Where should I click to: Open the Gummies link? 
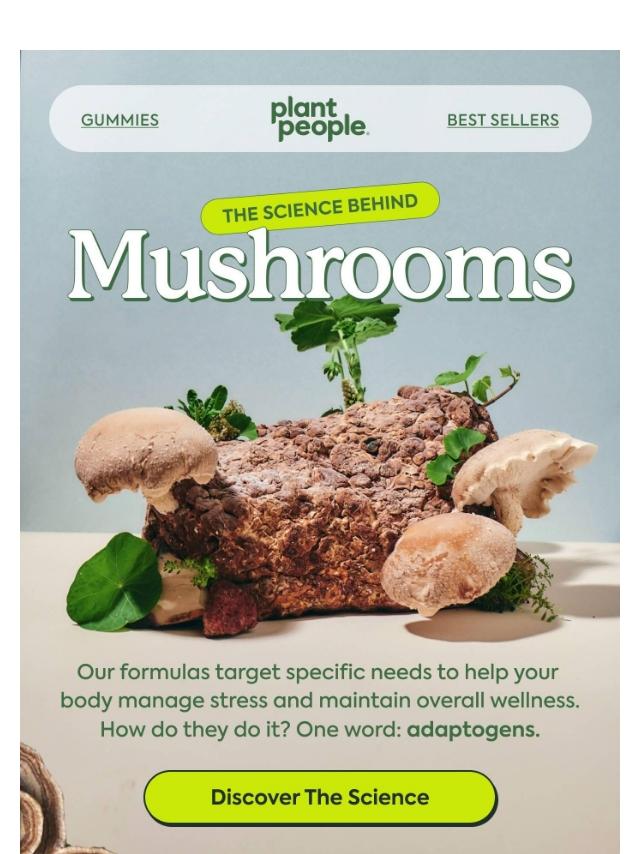click(120, 120)
